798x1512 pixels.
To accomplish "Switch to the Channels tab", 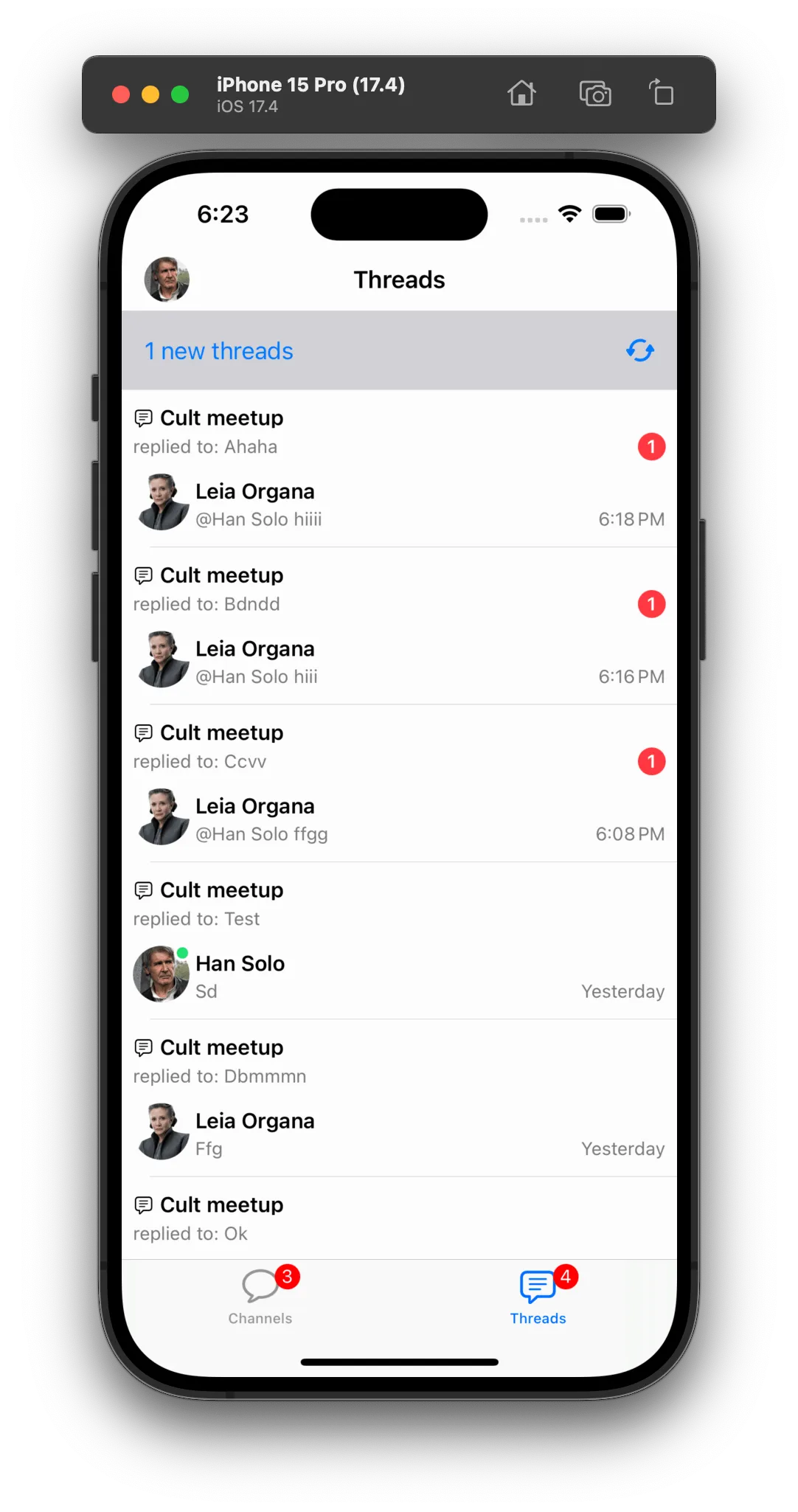I will [x=260, y=1297].
